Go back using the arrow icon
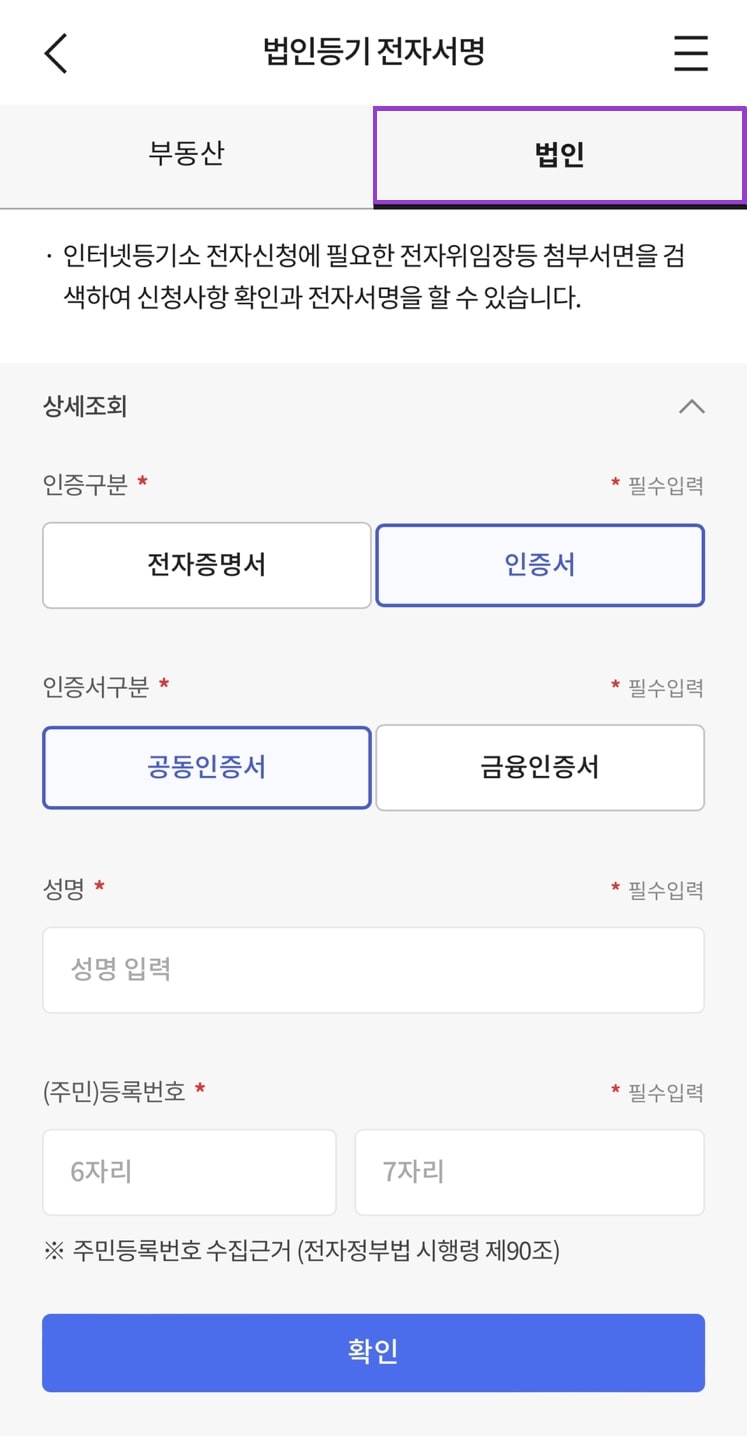This screenshot has height=1436, width=747. click(x=56, y=52)
